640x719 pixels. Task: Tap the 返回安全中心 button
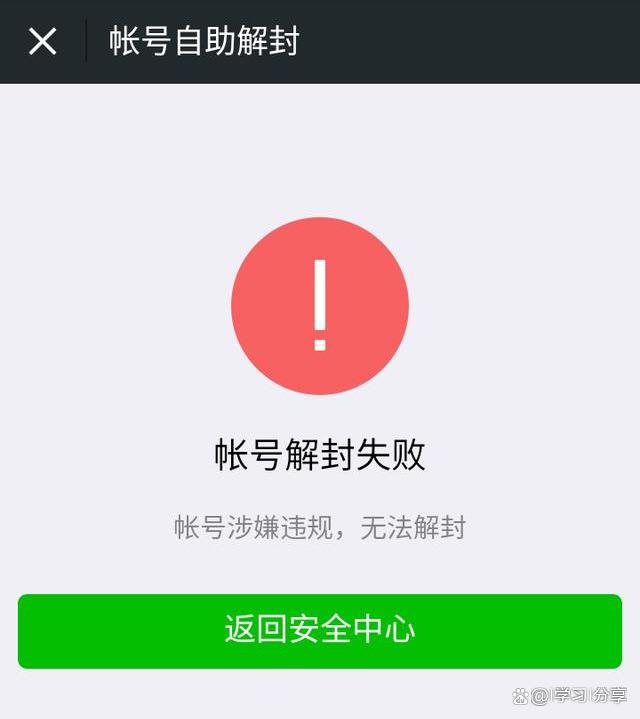click(320, 631)
